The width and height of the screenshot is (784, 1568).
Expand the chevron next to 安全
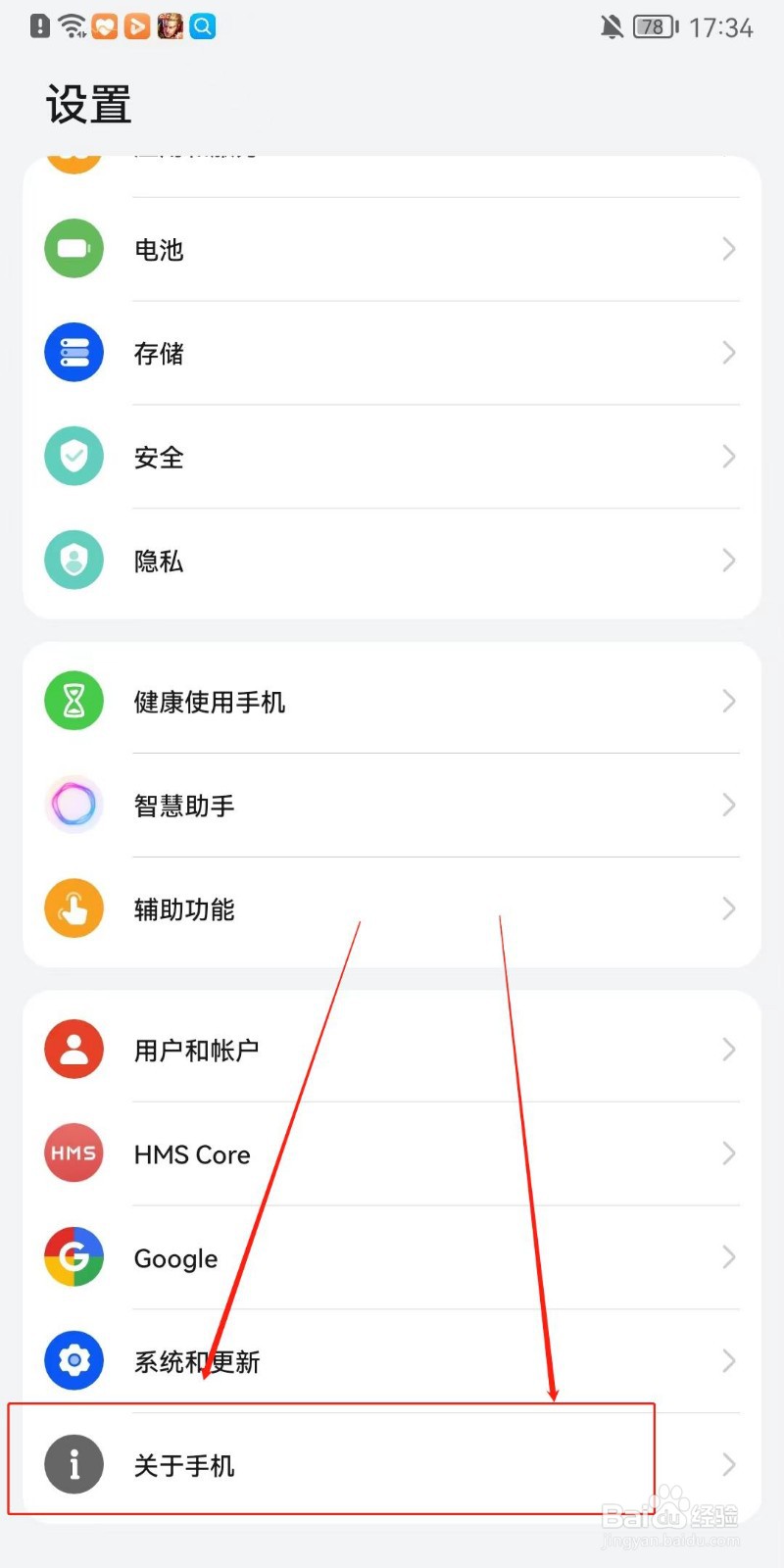(x=728, y=456)
